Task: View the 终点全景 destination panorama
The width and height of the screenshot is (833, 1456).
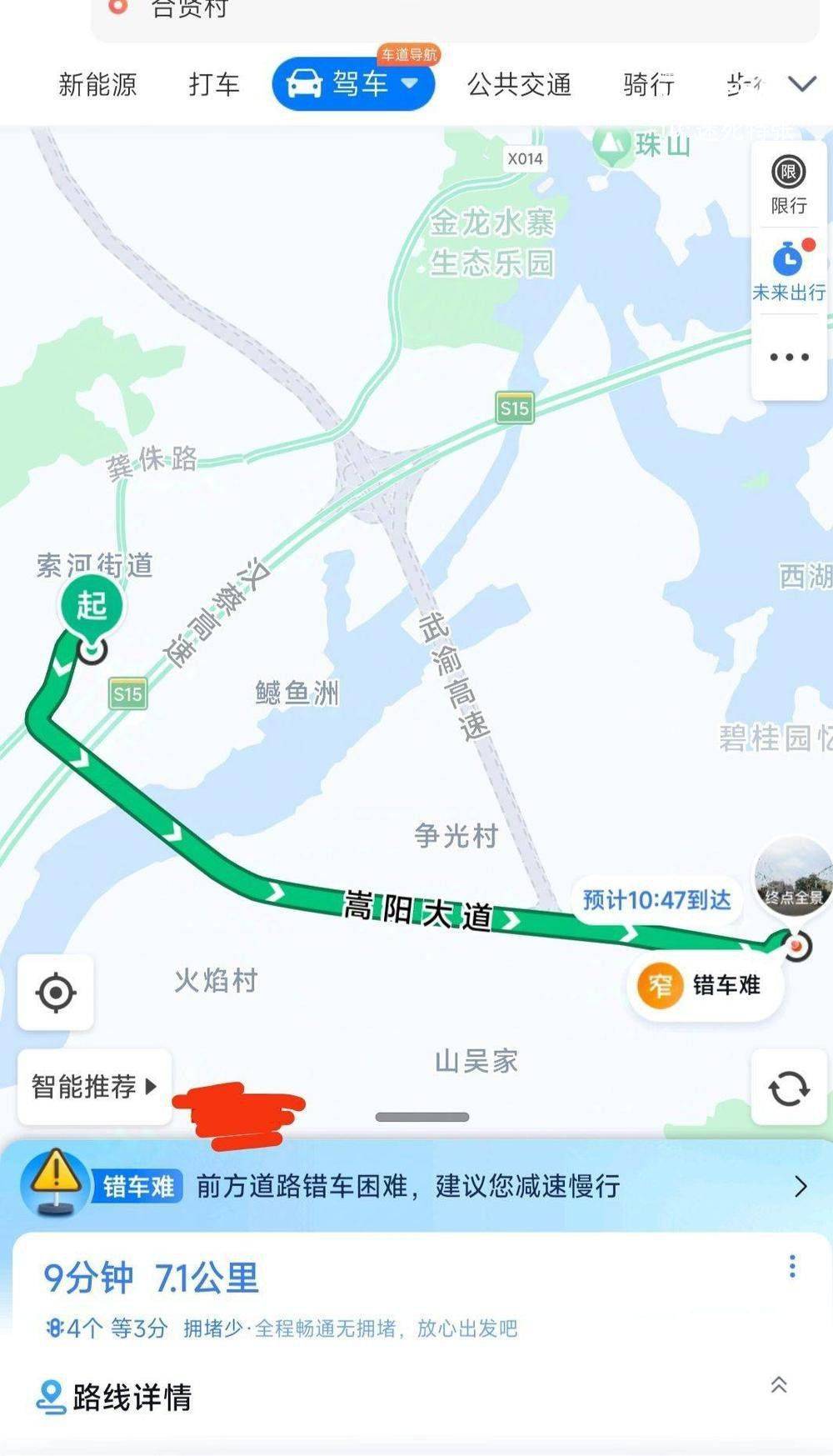Action: pyautogui.click(x=793, y=876)
